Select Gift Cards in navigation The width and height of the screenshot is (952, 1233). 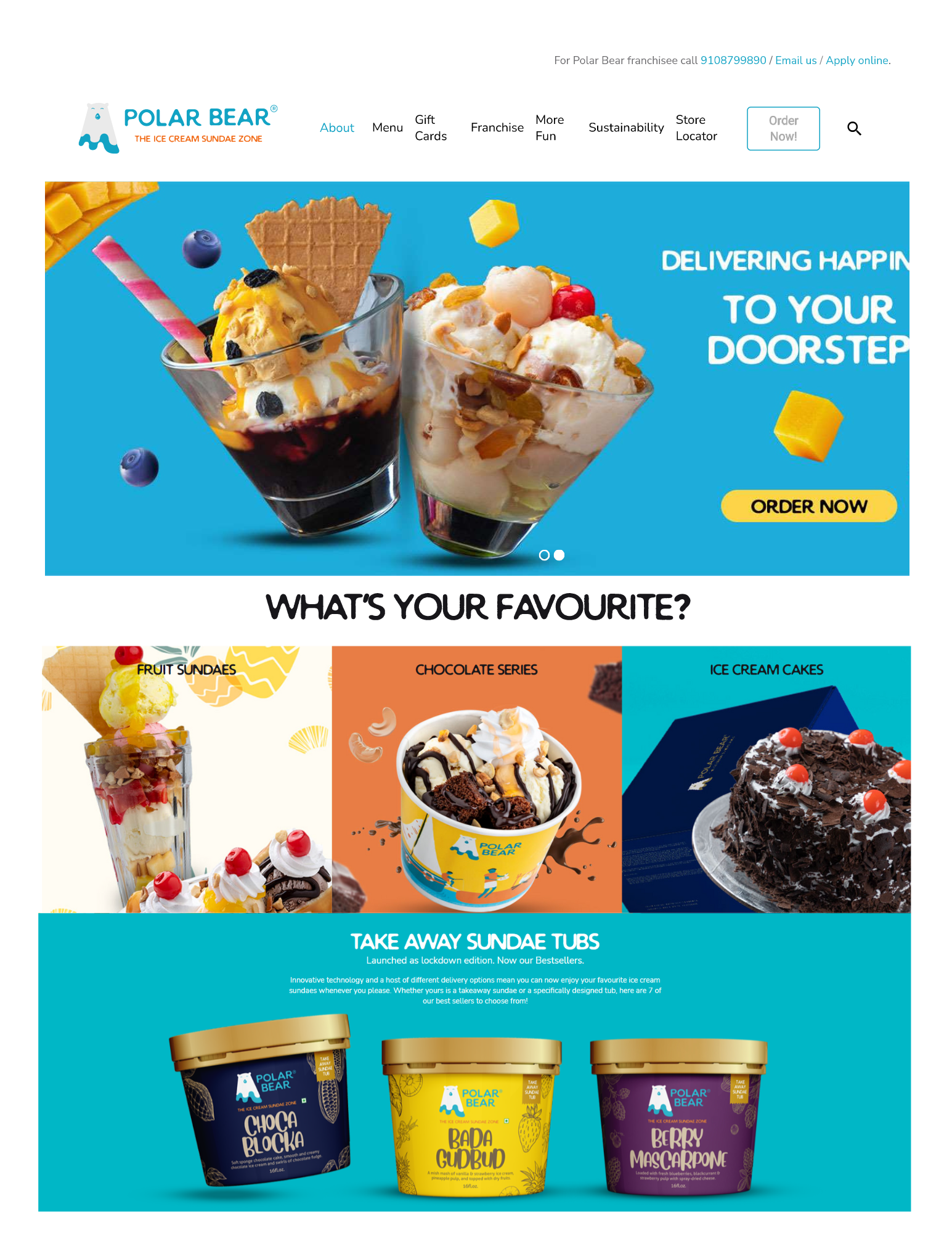click(x=430, y=128)
